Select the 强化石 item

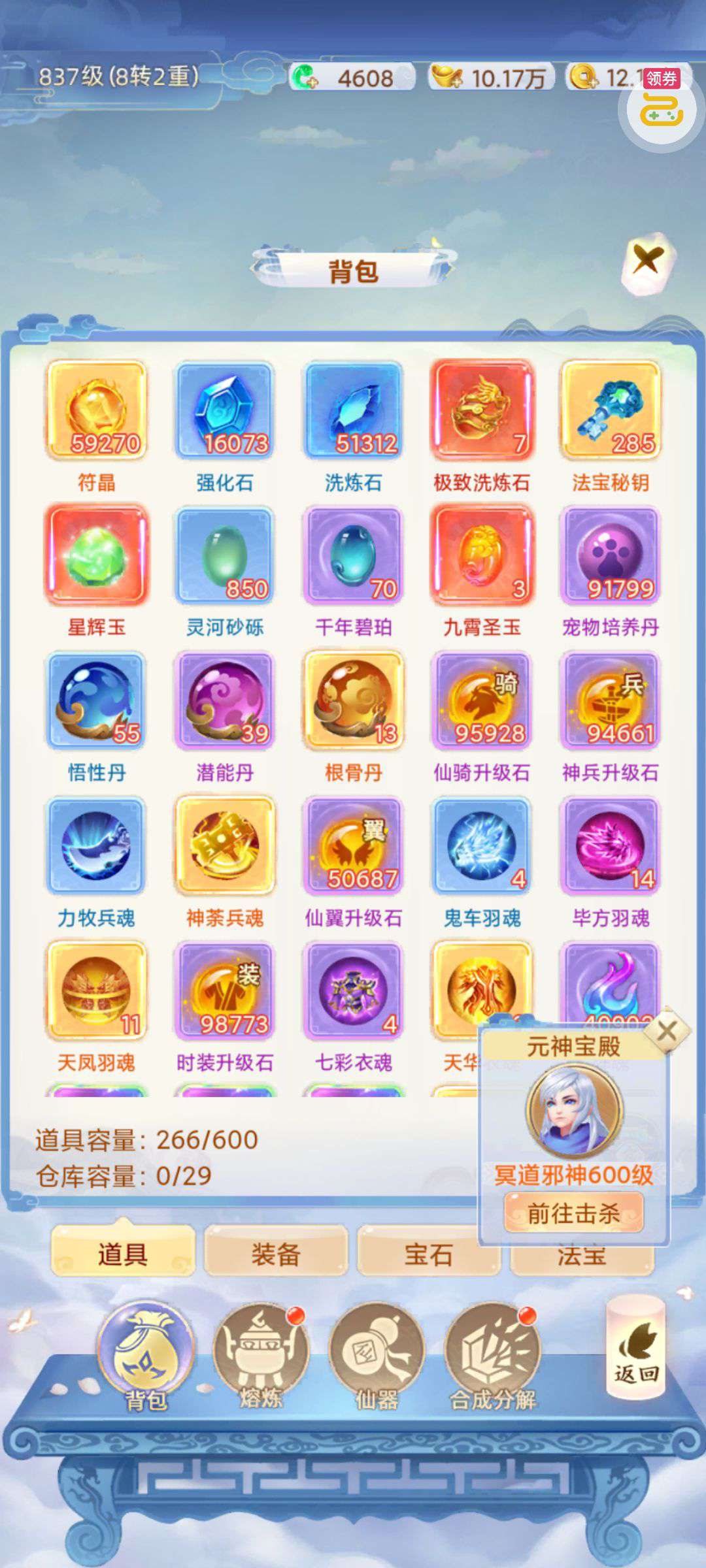(224, 410)
